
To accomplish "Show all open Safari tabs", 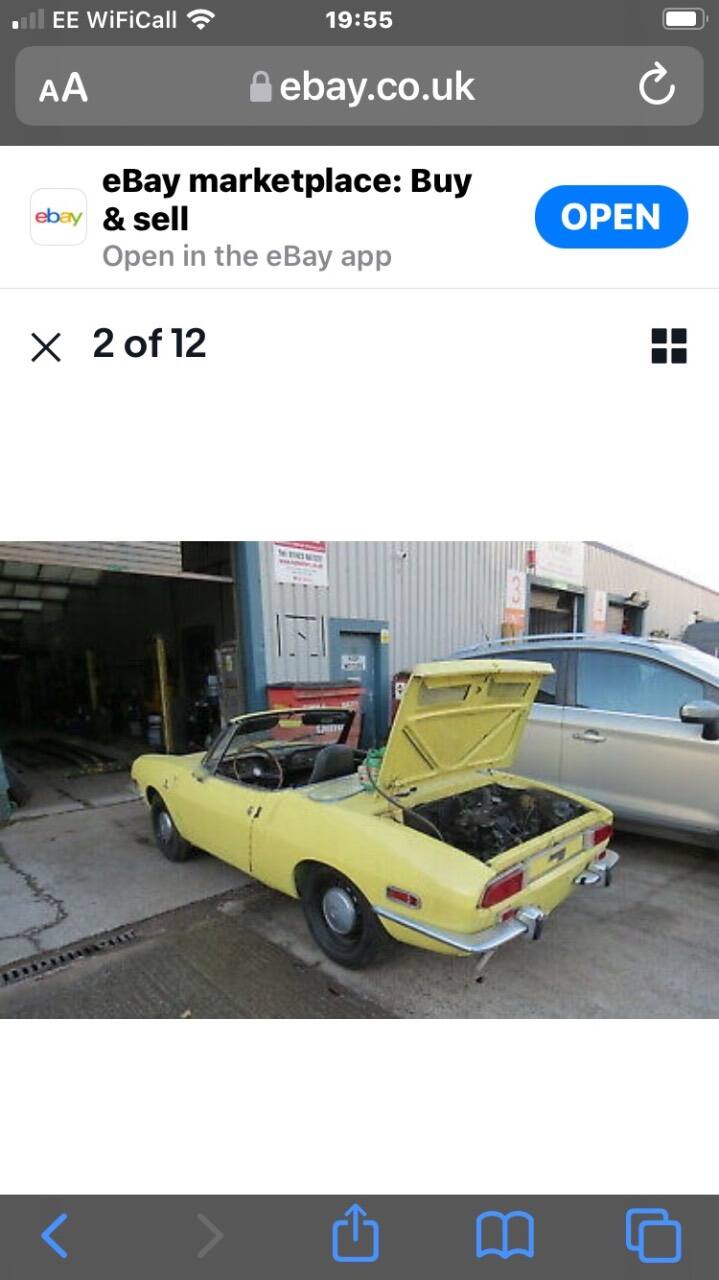I will pyautogui.click(x=653, y=1236).
